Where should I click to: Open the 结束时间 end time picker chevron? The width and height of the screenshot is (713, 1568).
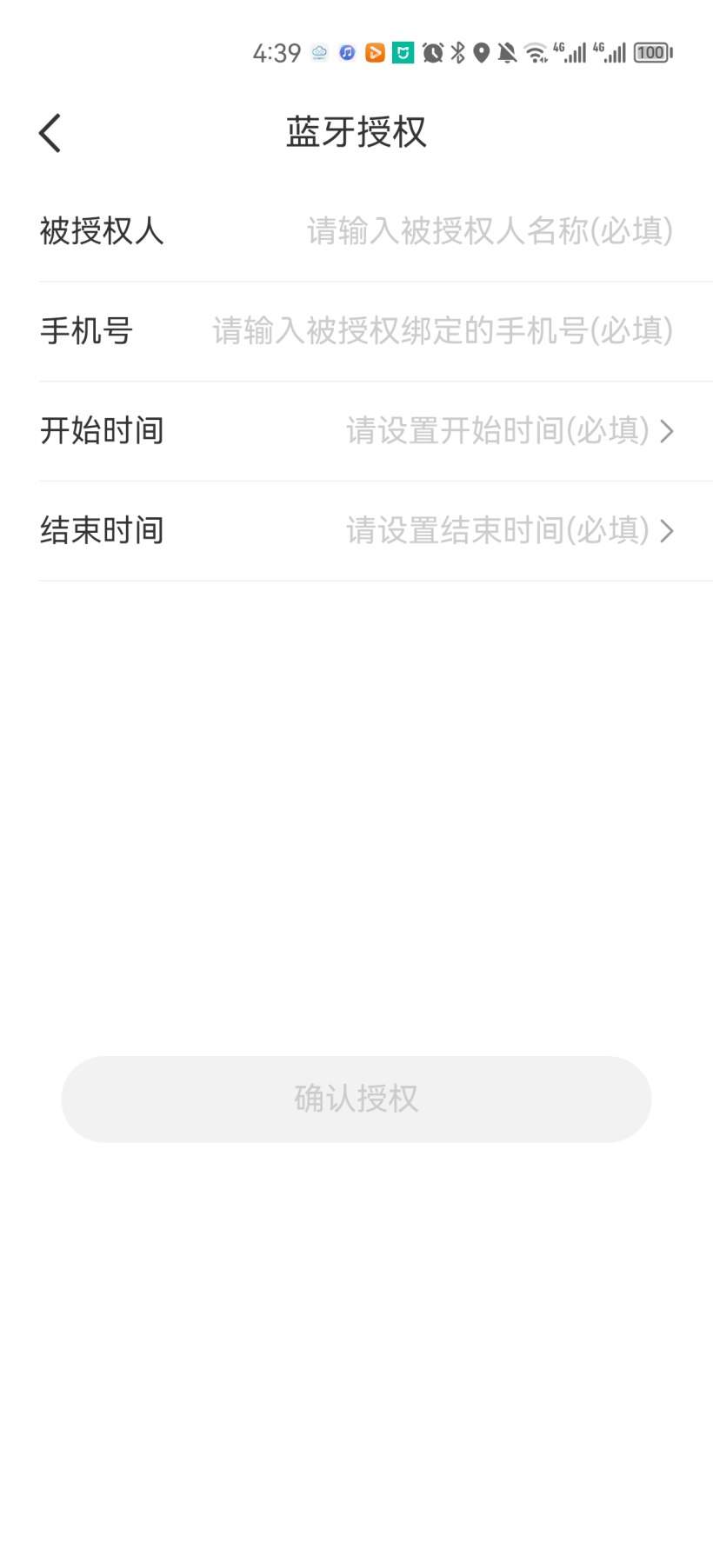tap(668, 530)
